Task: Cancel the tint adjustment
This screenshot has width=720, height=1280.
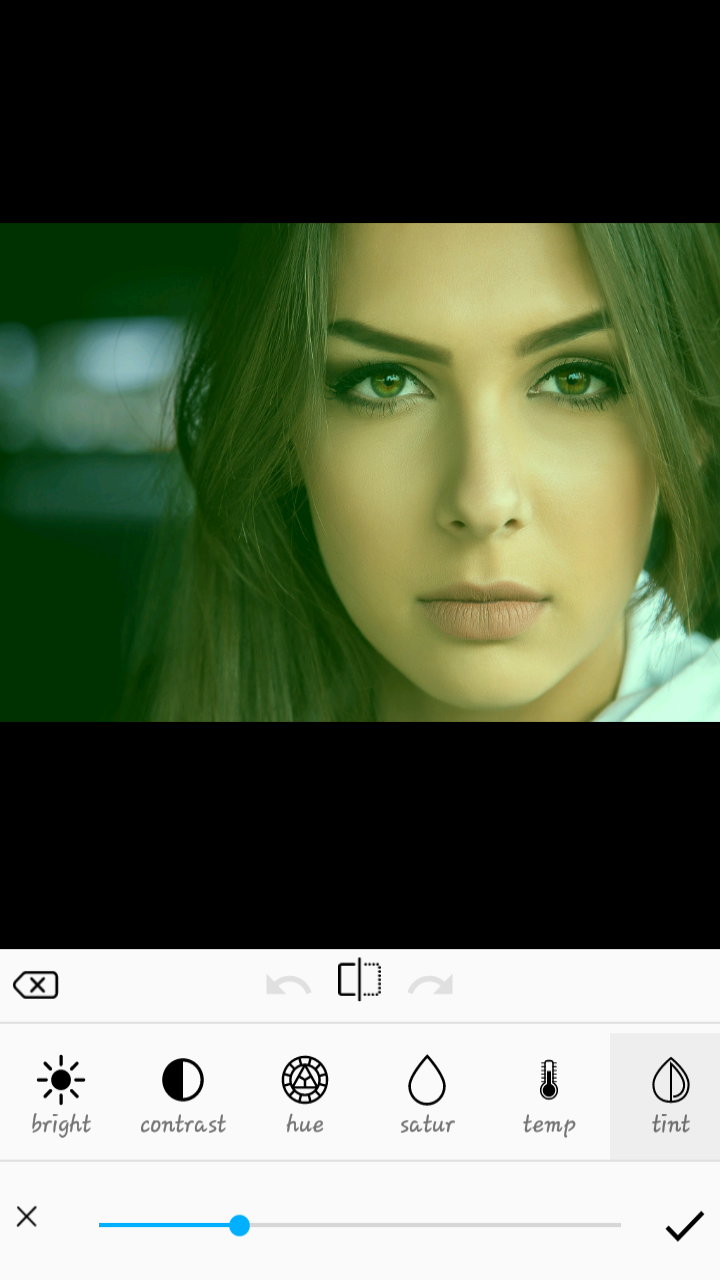Action: click(27, 1216)
